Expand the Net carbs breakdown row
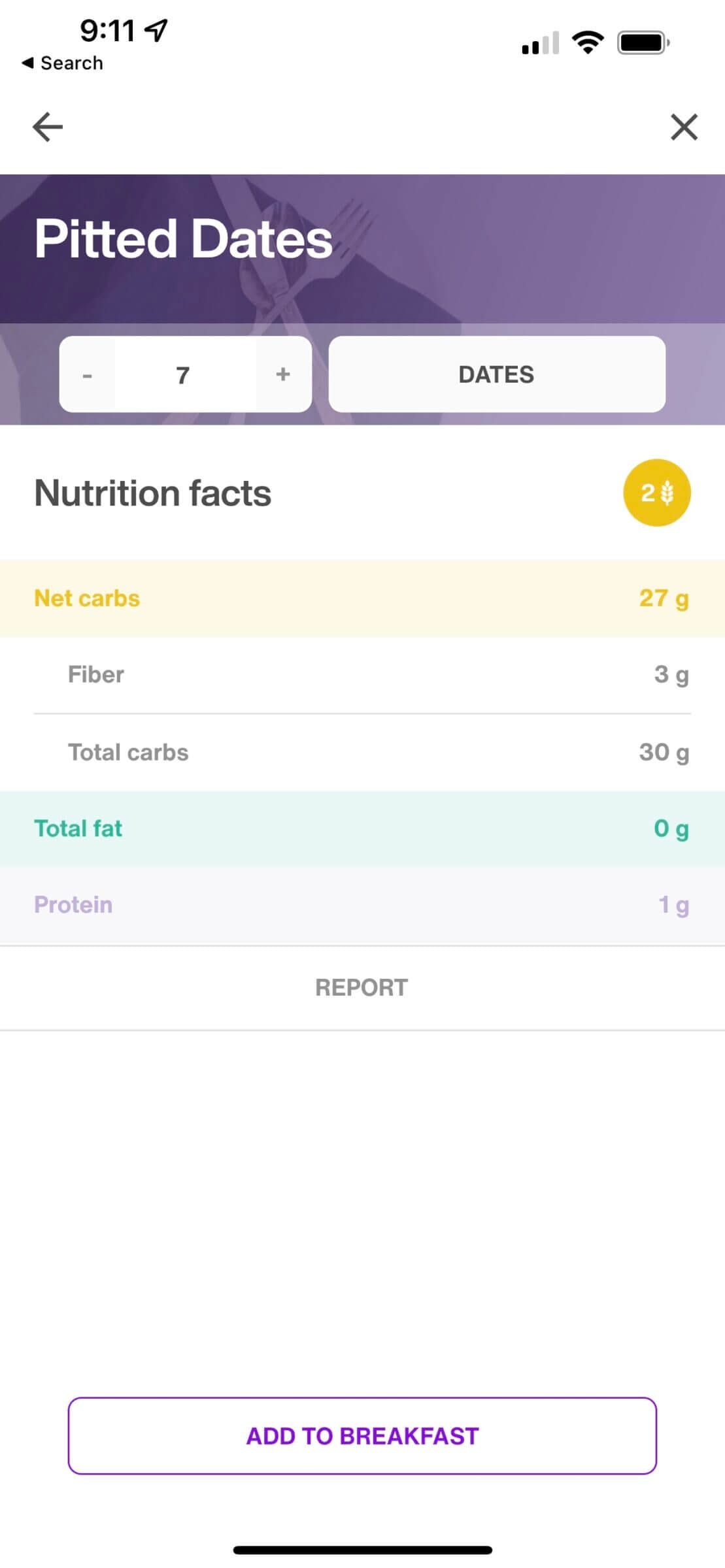The width and height of the screenshot is (725, 1568). 362,597
